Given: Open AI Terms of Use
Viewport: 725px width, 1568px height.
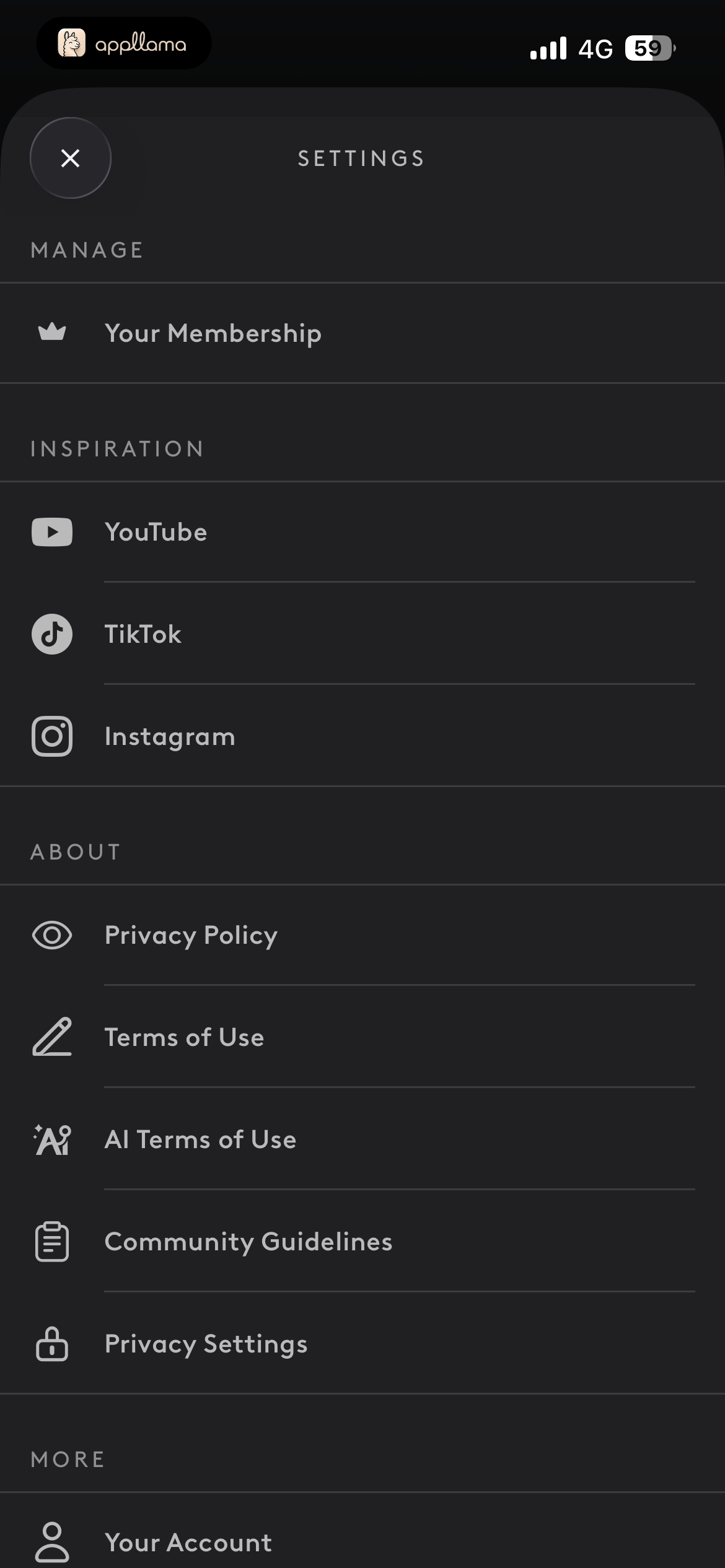Looking at the screenshot, I should tap(362, 1139).
